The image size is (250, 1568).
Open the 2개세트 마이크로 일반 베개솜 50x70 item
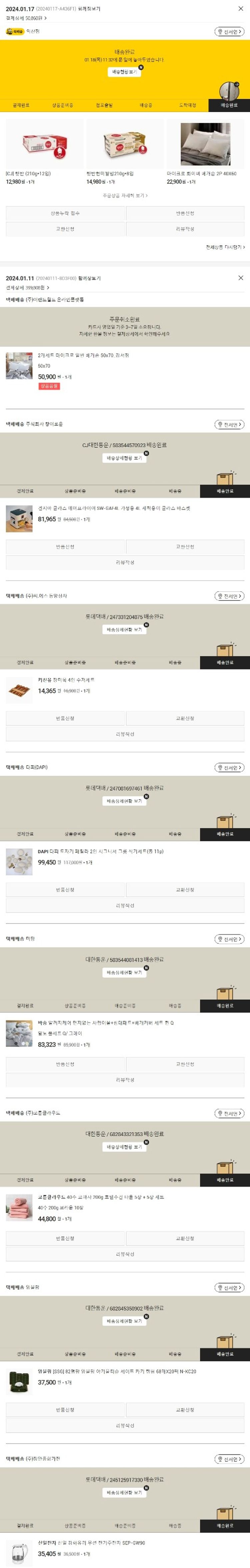click(83, 355)
